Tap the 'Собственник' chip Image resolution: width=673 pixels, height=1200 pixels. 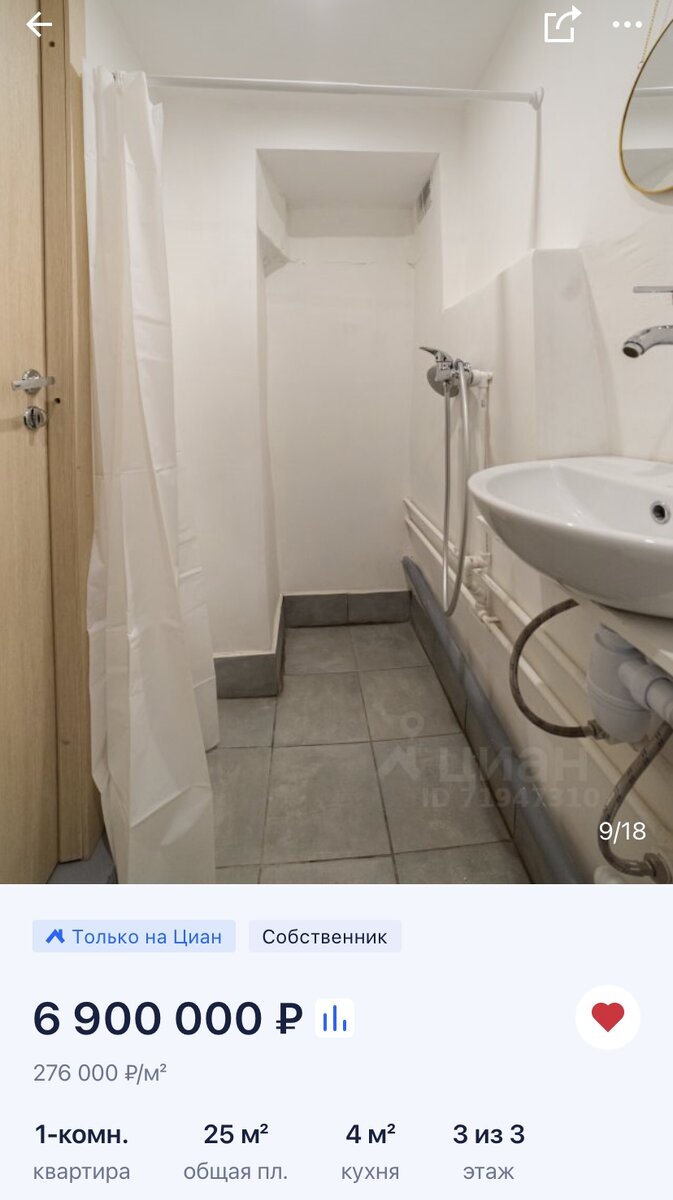coord(325,937)
